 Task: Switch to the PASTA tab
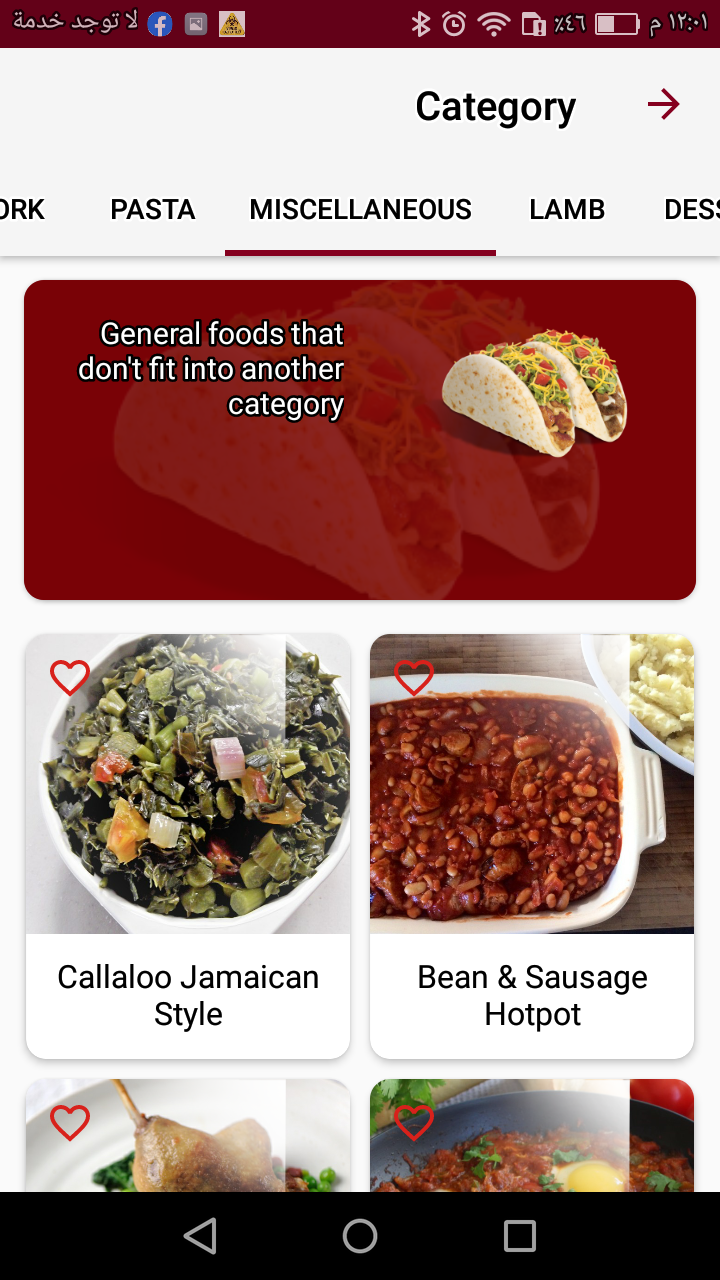[152, 209]
